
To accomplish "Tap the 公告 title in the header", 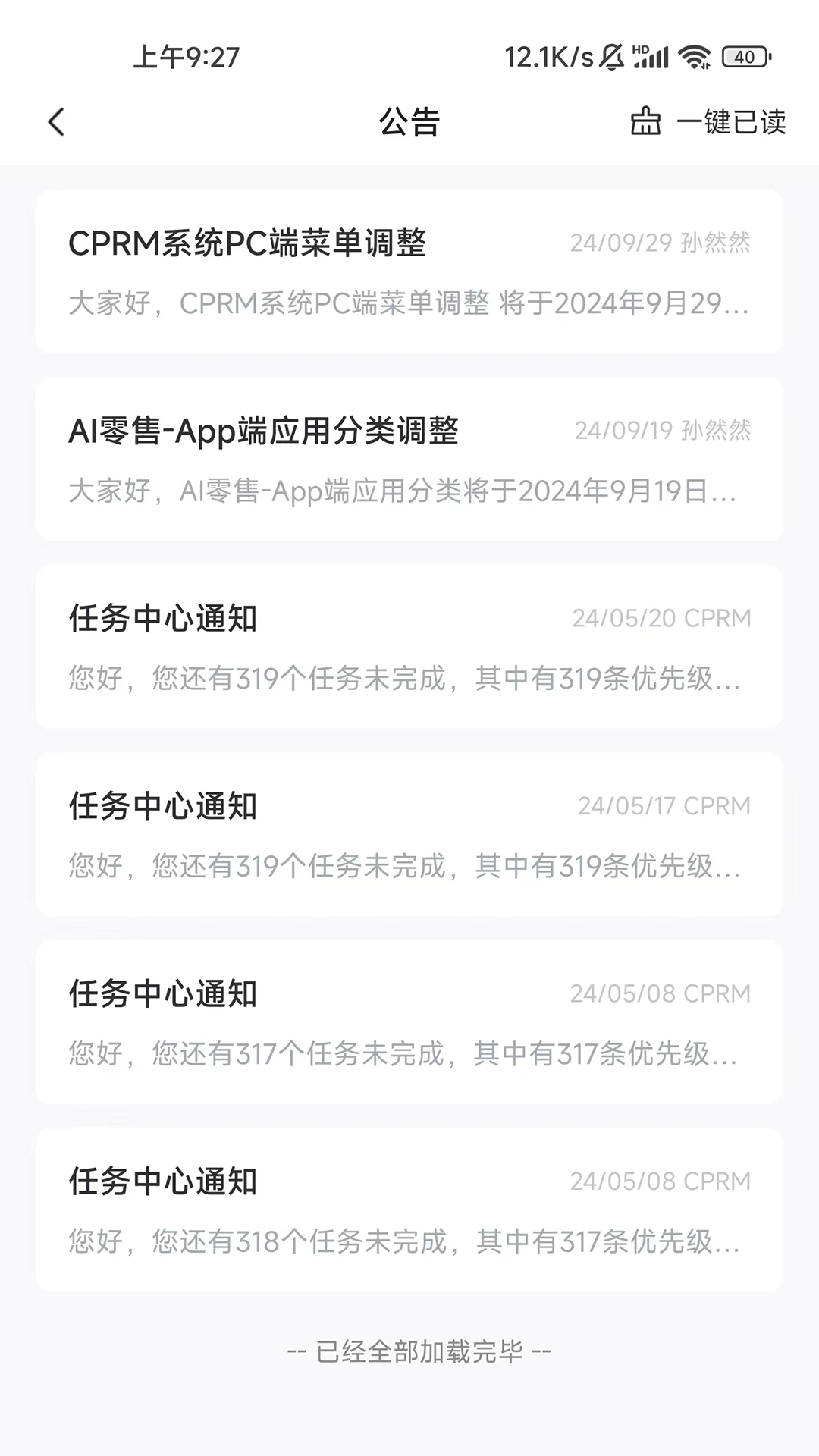I will (x=409, y=123).
